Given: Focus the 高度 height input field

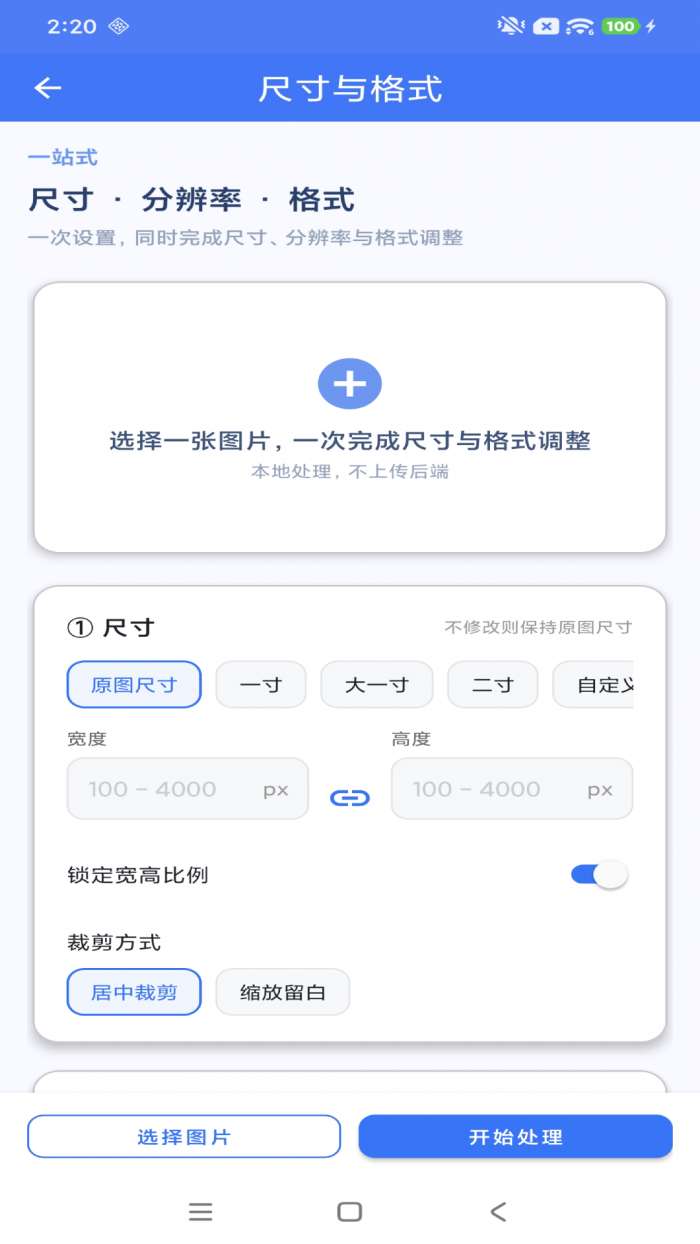Looking at the screenshot, I should click(x=512, y=789).
